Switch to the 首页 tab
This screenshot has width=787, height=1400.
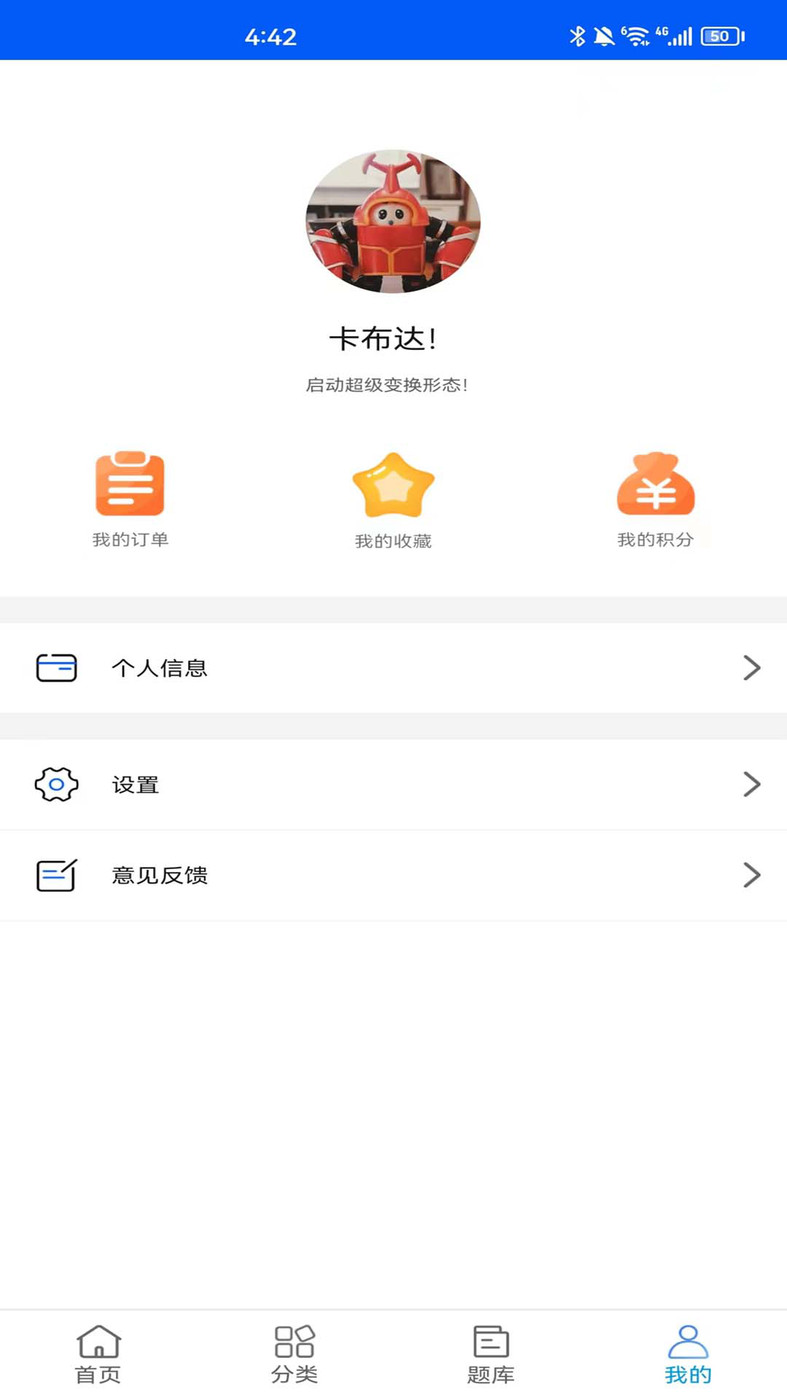tap(98, 1352)
